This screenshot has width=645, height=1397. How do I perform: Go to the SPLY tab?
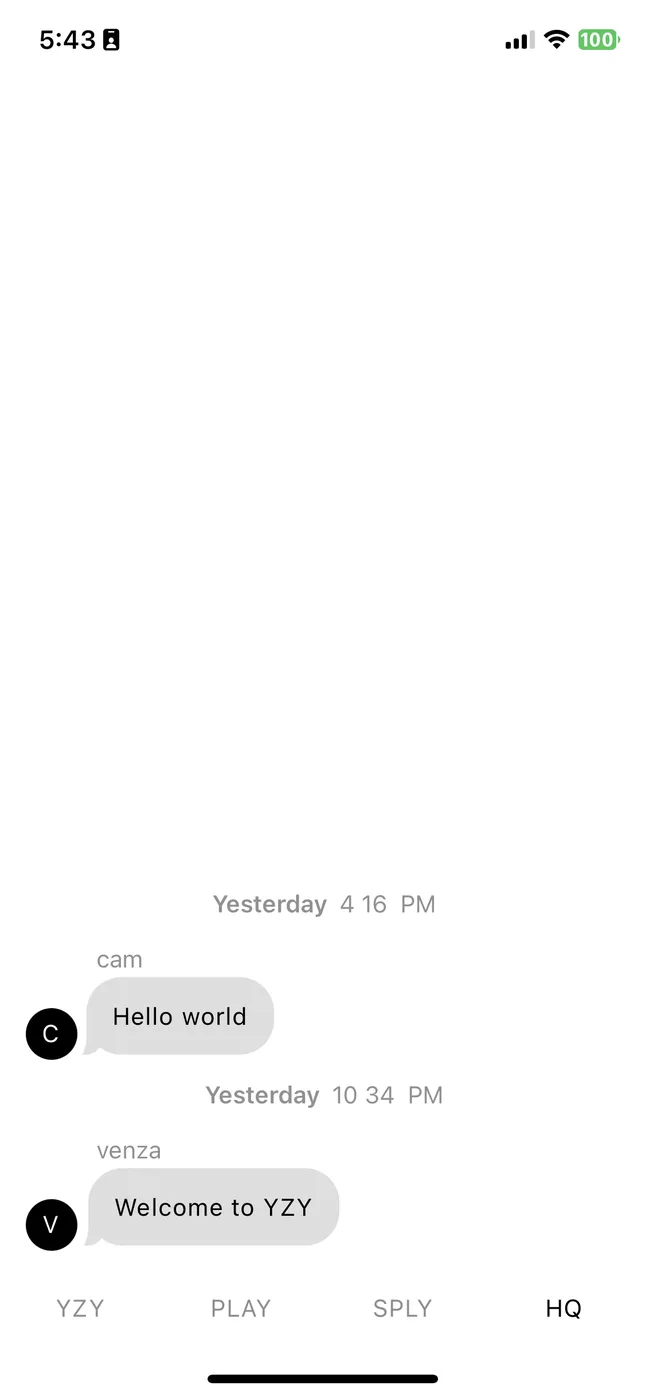click(402, 1308)
